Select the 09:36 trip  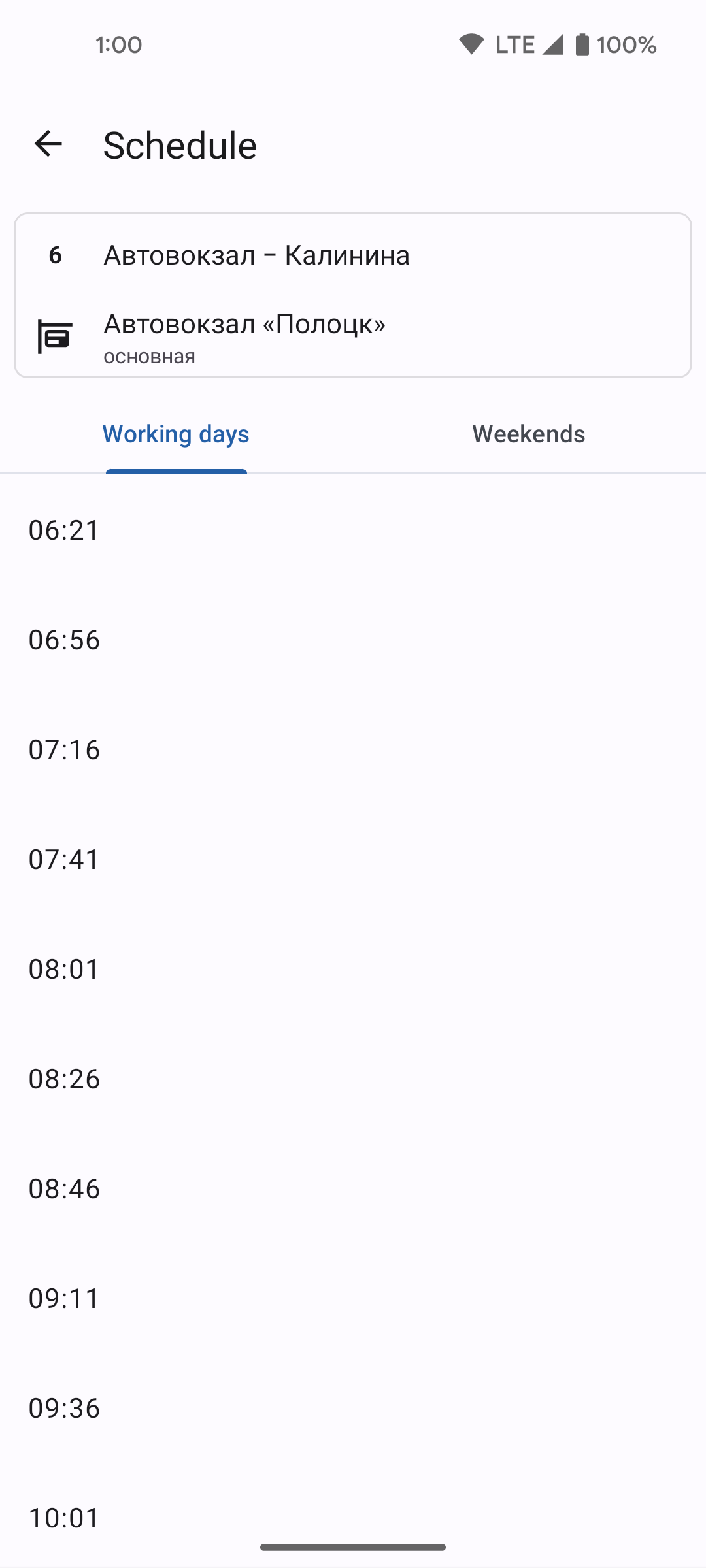(353, 1408)
